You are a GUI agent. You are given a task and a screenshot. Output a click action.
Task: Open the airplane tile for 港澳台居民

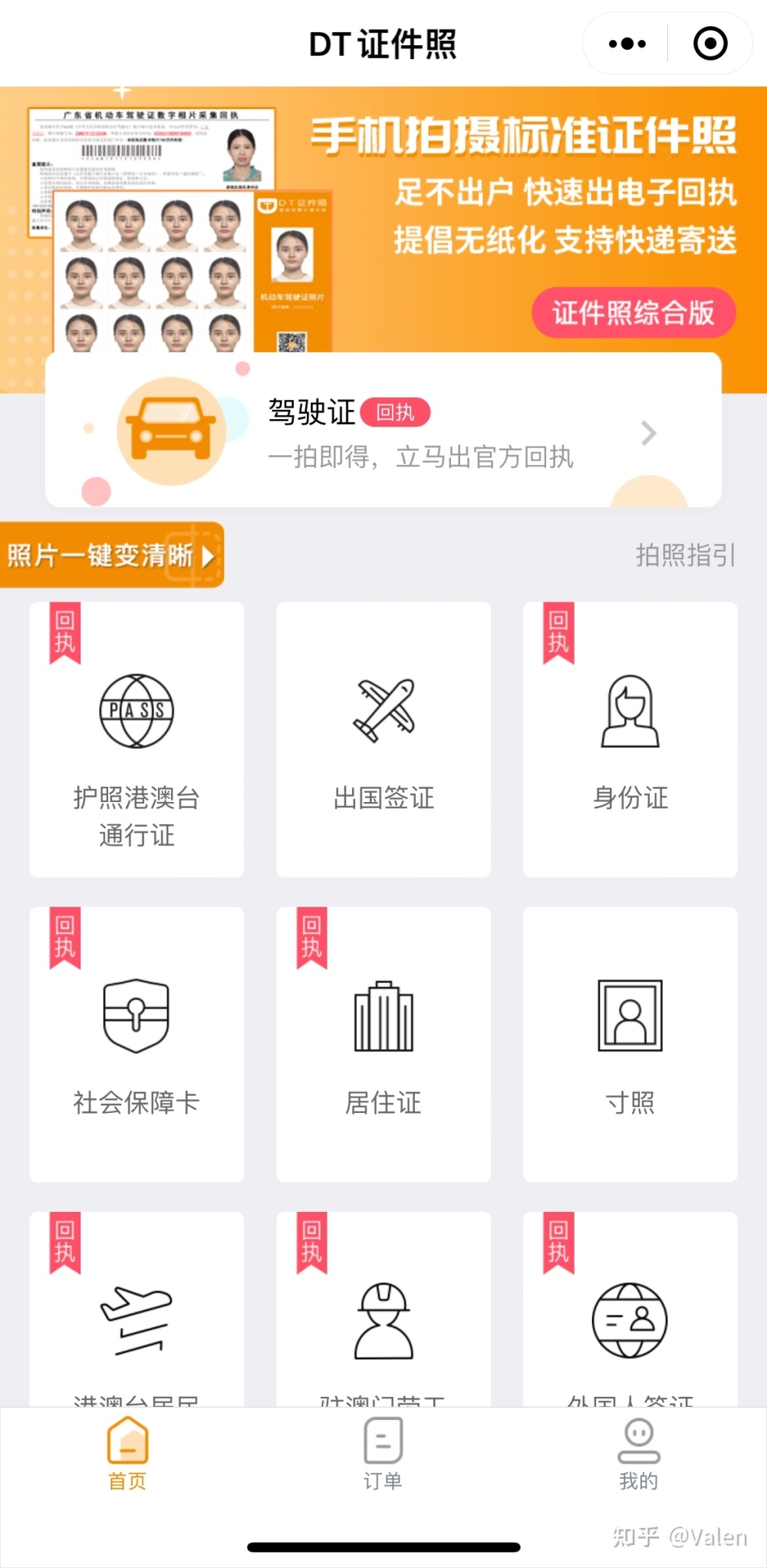(137, 1320)
